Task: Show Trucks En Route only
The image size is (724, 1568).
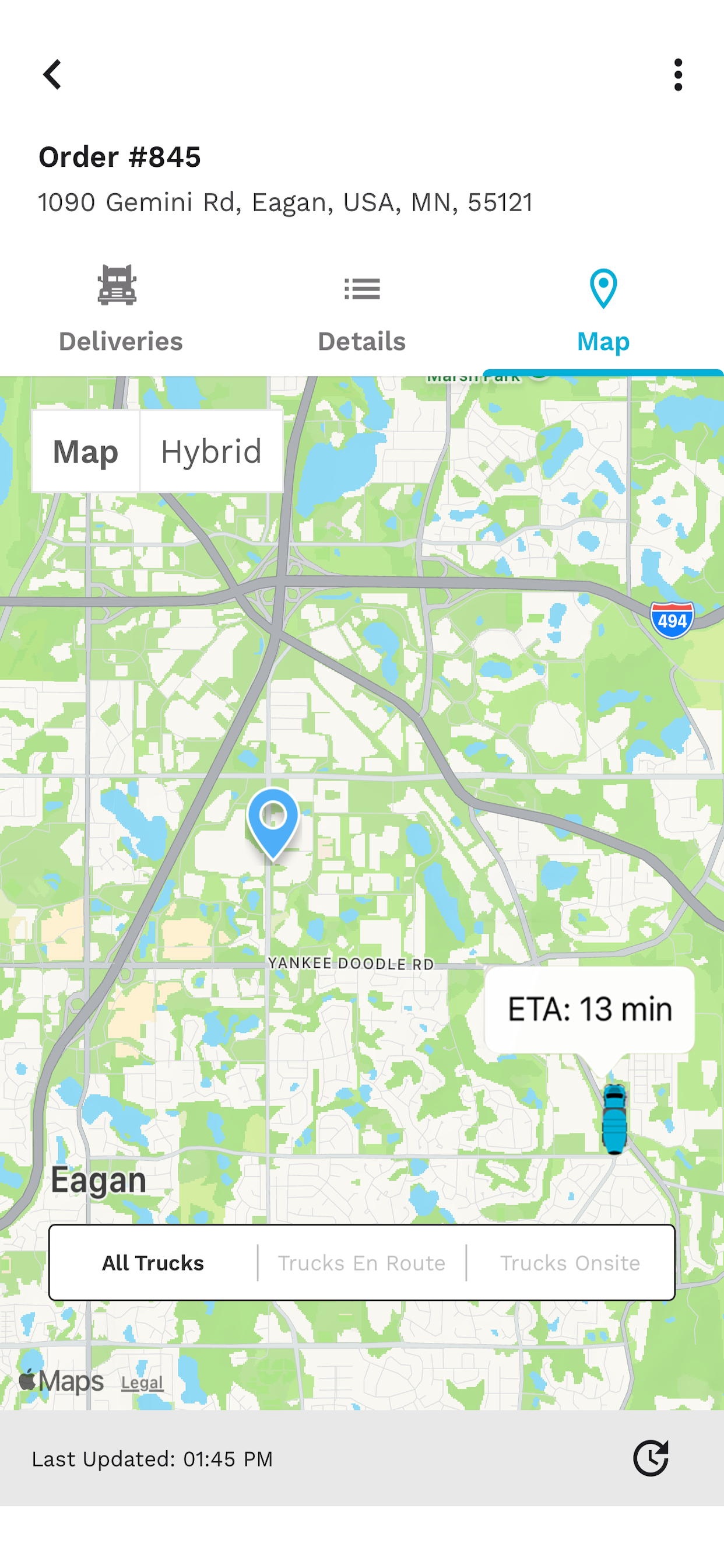Action: pyautogui.click(x=361, y=1263)
